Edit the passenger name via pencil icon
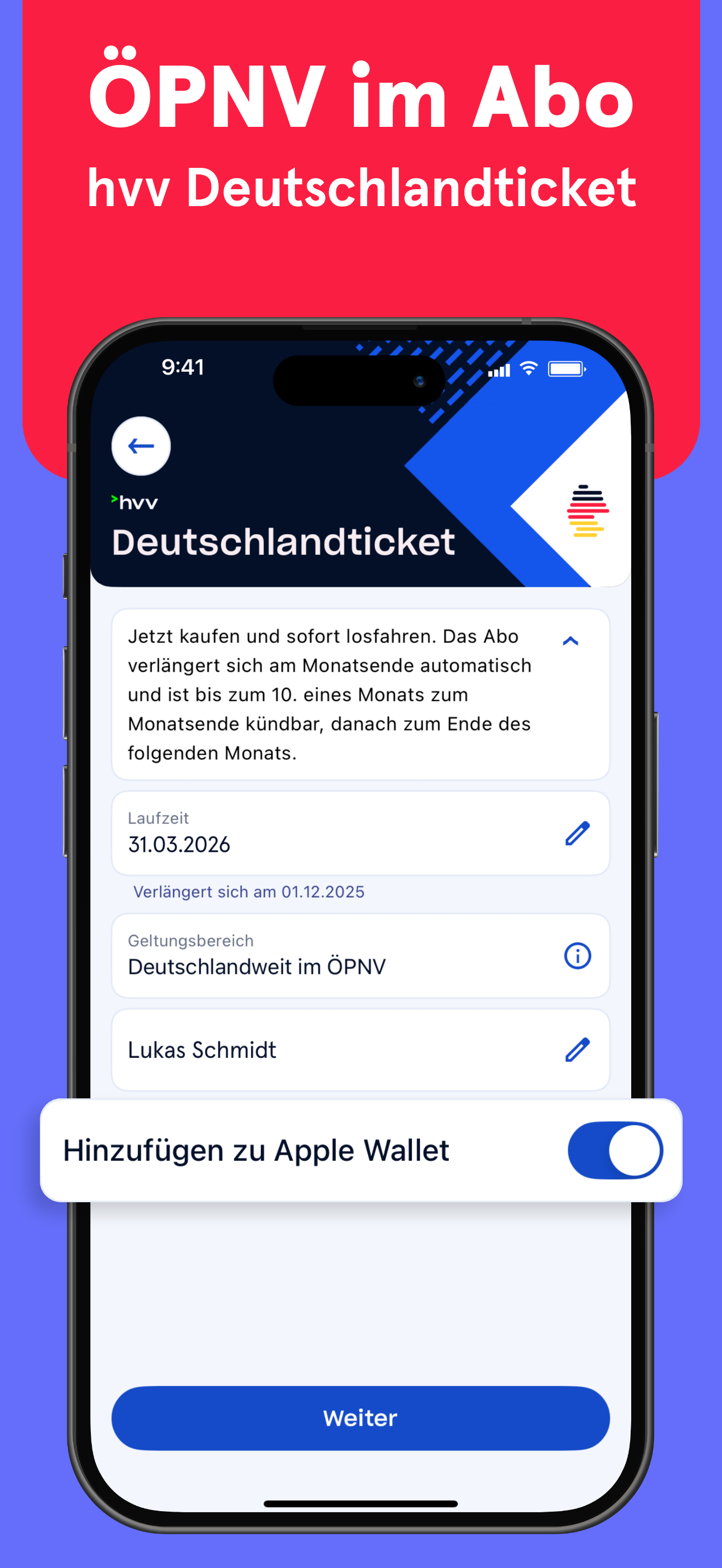The width and height of the screenshot is (722, 1568). coord(578,1049)
